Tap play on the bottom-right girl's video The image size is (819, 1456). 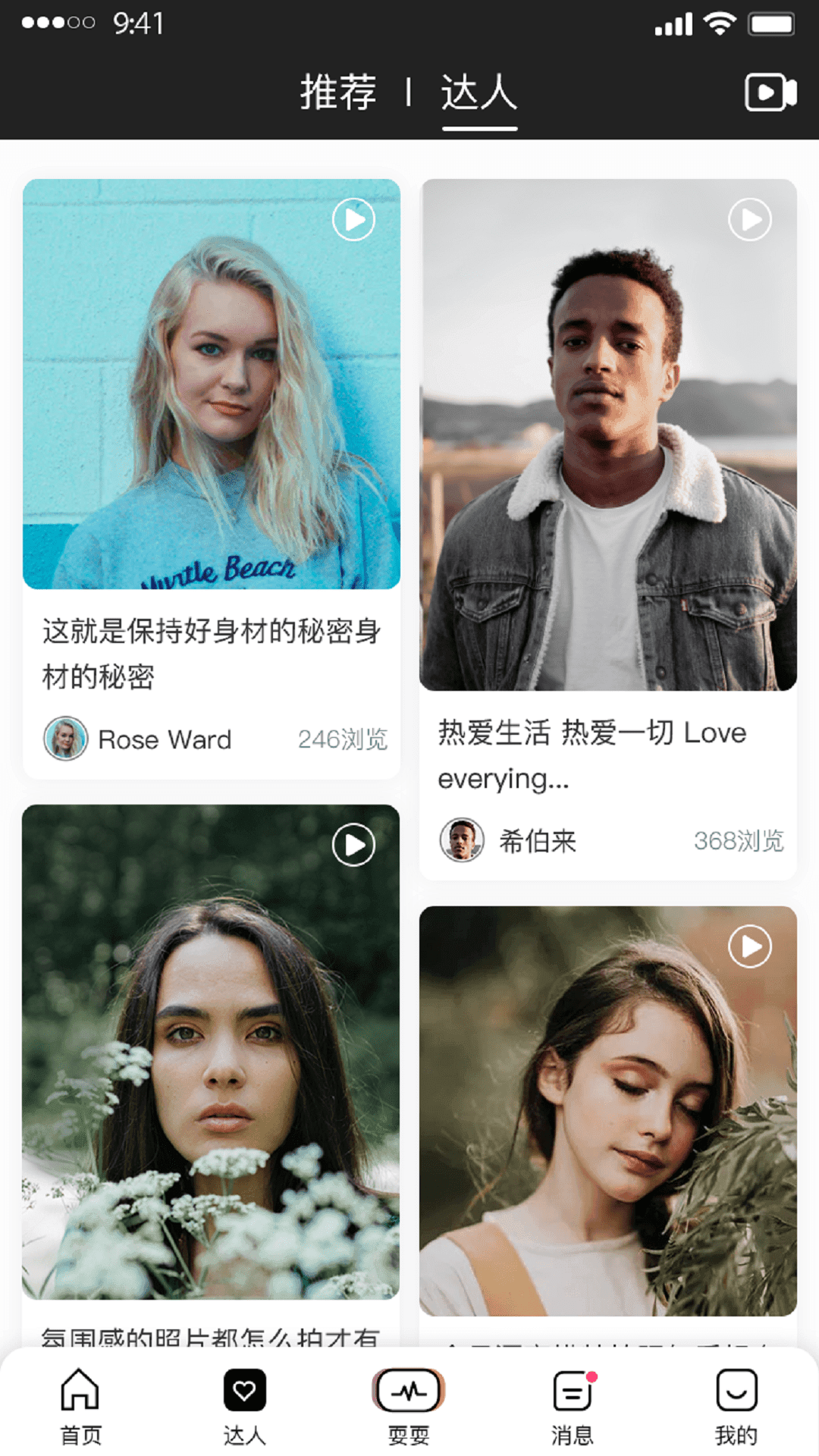click(749, 947)
